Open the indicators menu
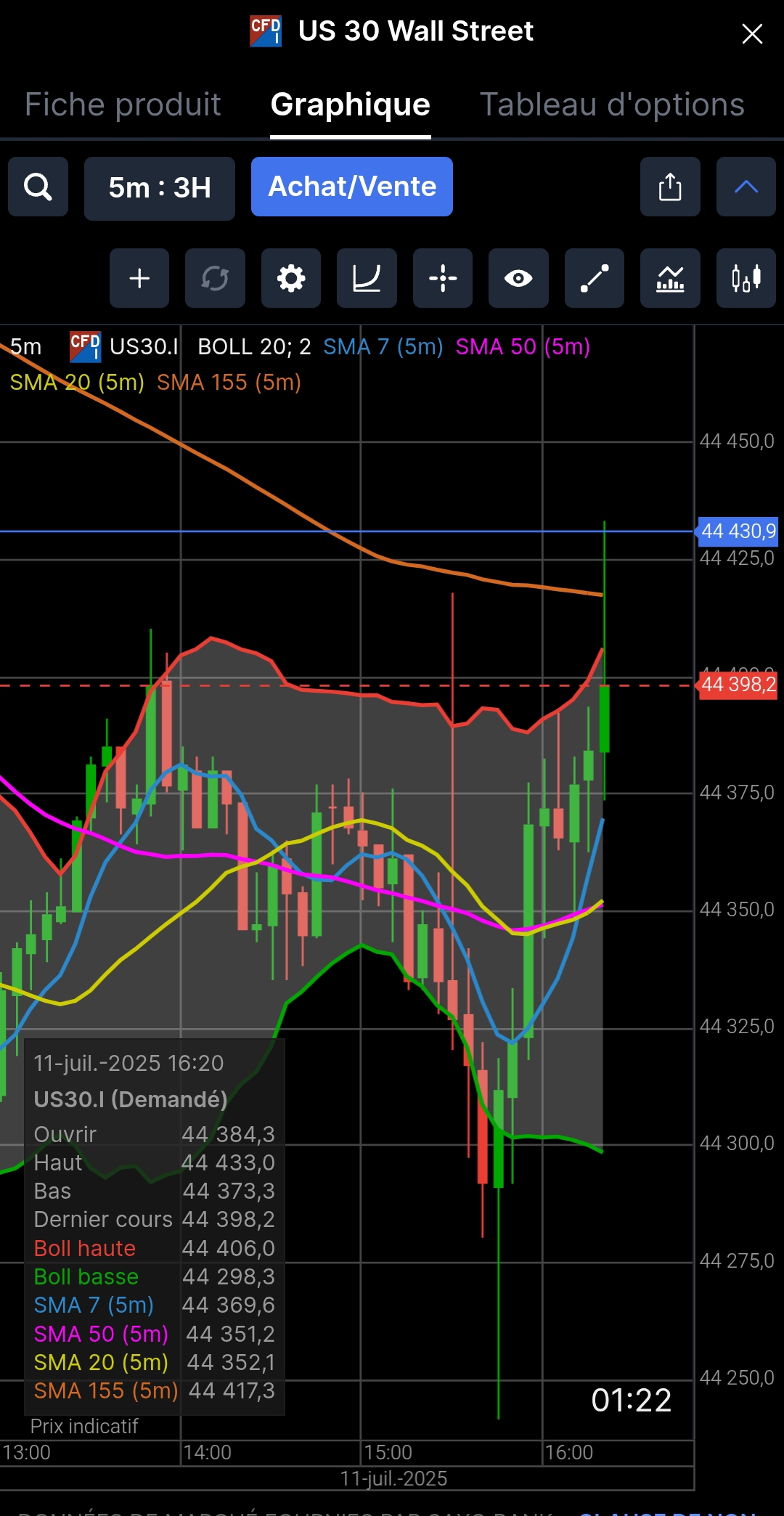 (x=670, y=278)
